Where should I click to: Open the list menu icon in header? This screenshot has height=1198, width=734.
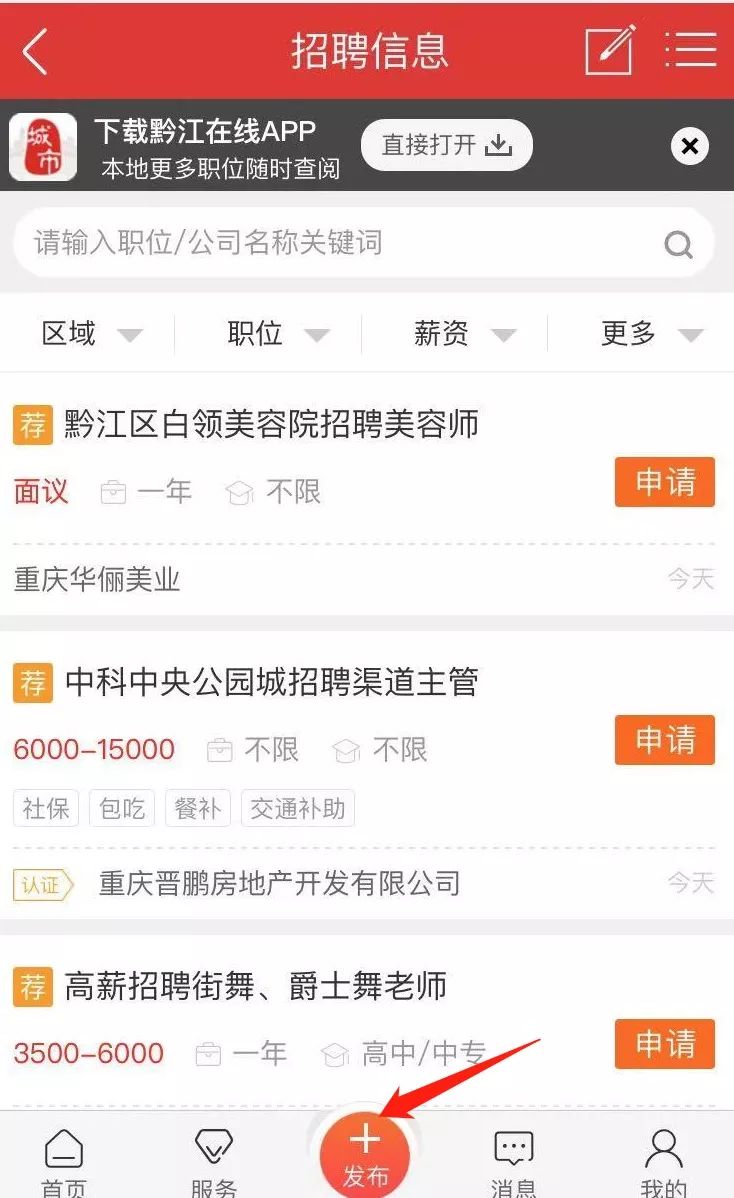690,50
